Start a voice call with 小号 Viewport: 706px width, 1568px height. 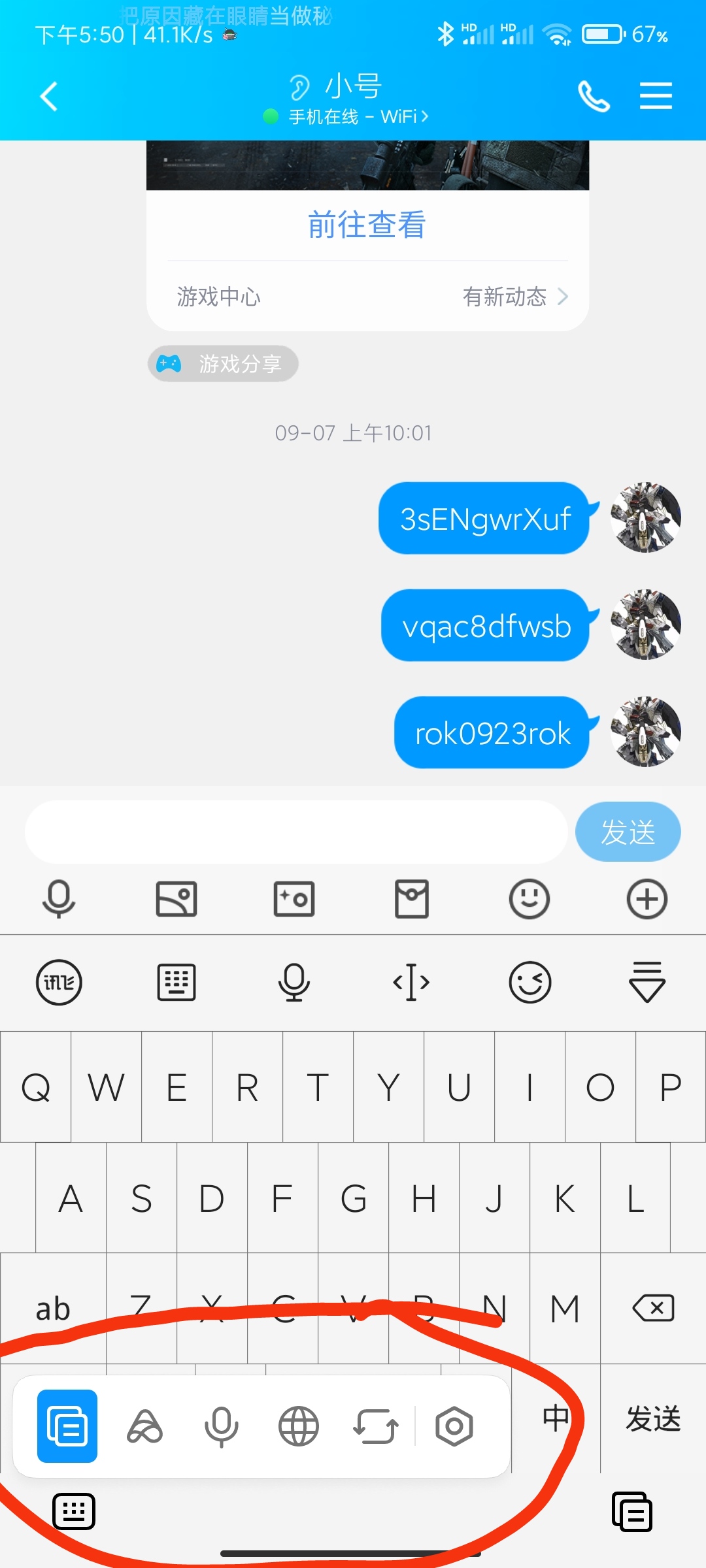[x=594, y=97]
